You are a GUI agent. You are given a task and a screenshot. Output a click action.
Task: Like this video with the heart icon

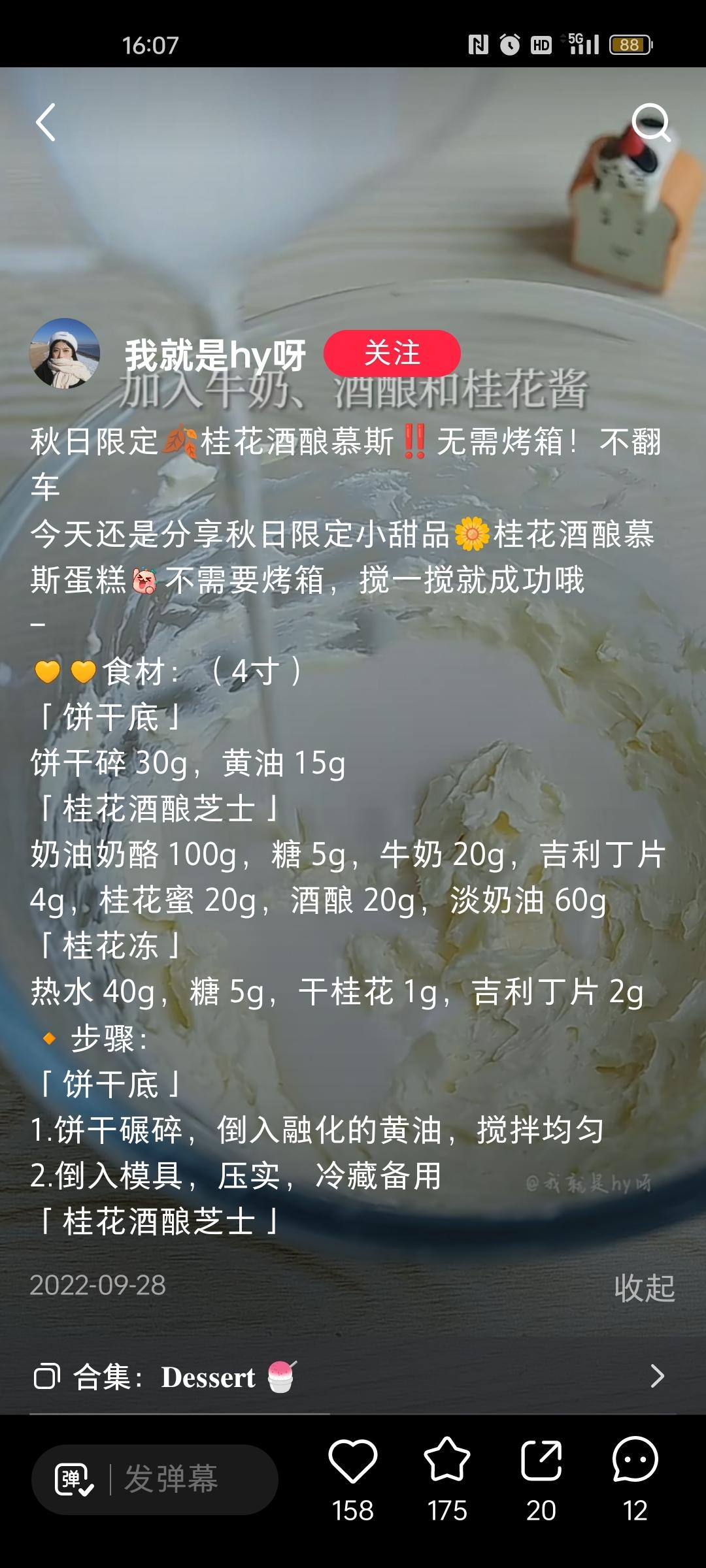tap(352, 1461)
